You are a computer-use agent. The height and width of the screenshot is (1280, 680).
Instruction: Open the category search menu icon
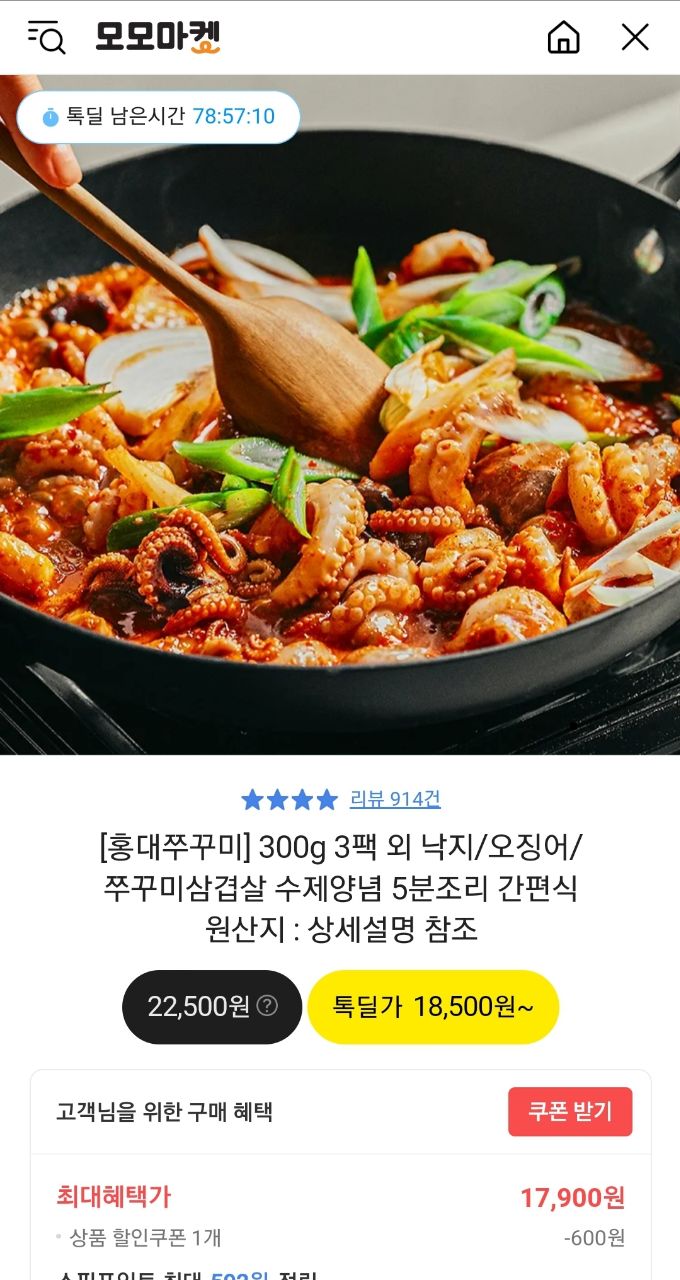(x=46, y=37)
